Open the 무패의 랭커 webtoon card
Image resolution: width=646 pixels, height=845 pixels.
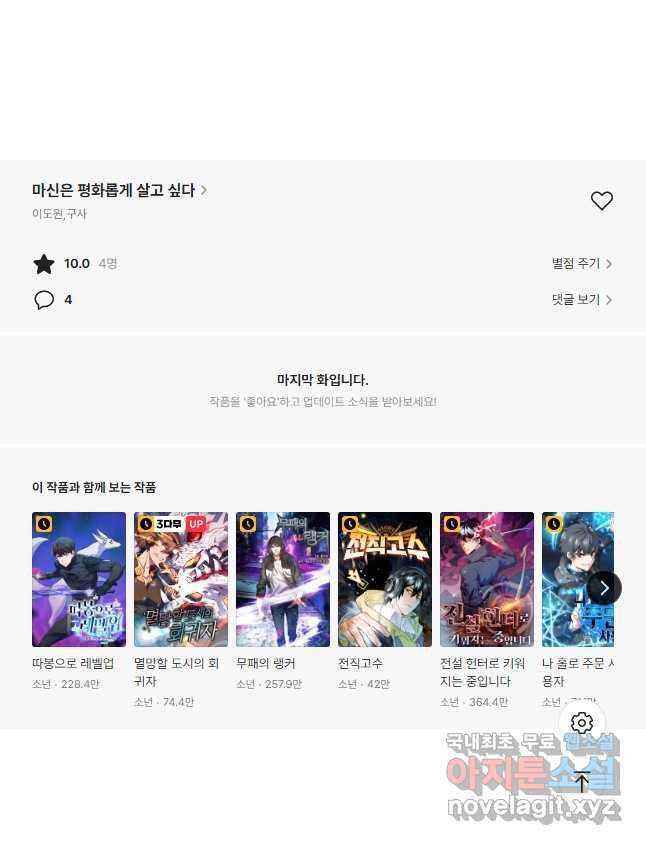click(283, 580)
